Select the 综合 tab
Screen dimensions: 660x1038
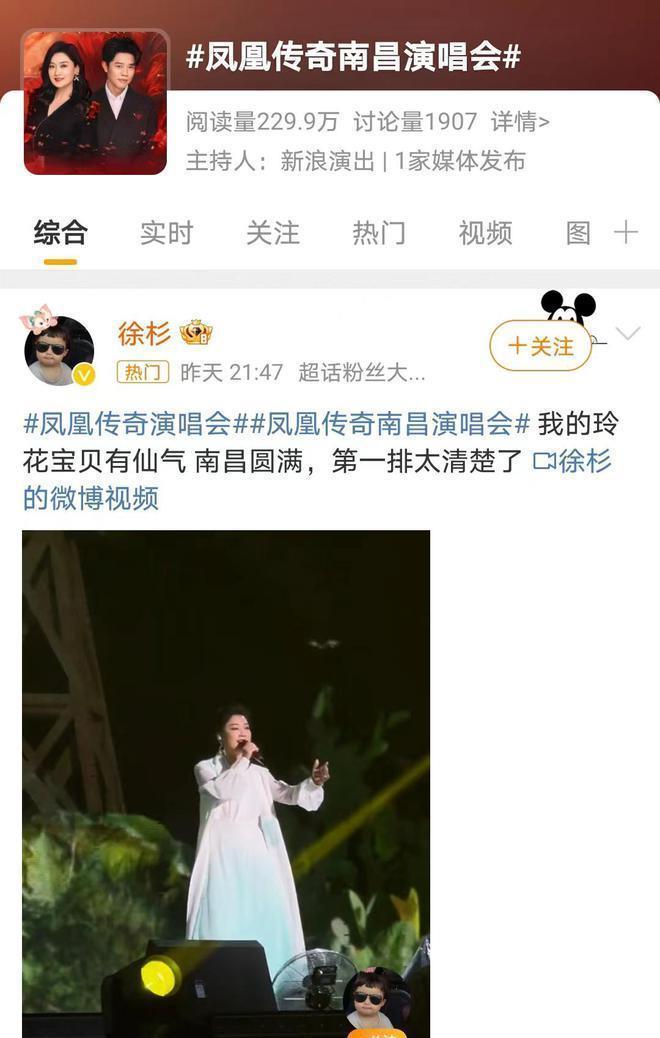[x=60, y=233]
